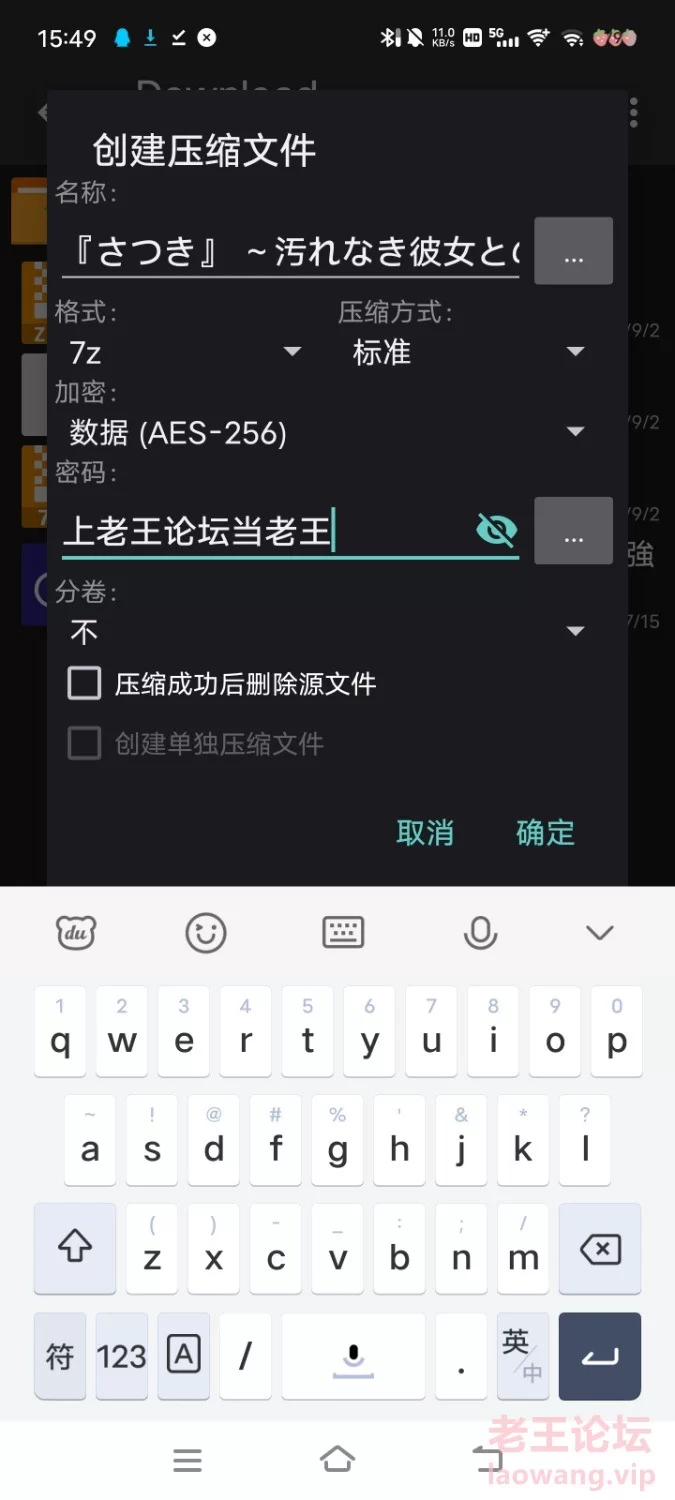The width and height of the screenshot is (675, 1500).
Task: Confirm with the 确定 button
Action: pos(546,832)
